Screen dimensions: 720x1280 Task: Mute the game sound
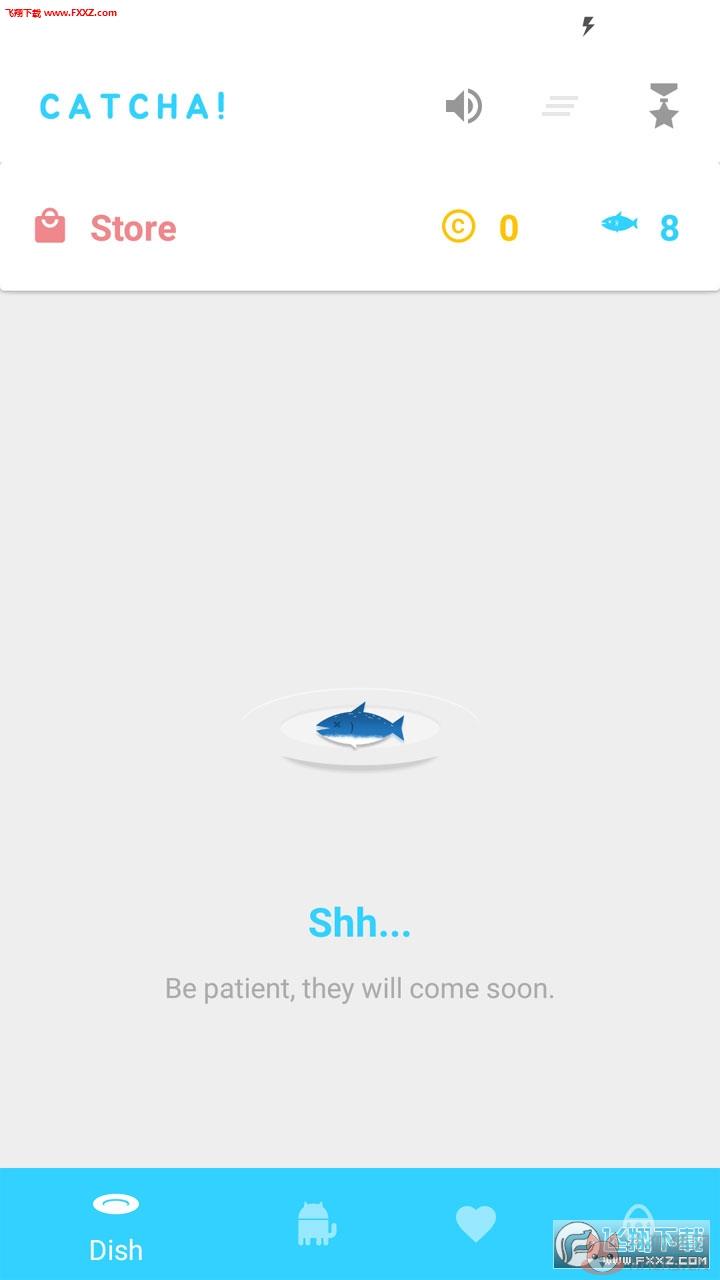[x=464, y=106]
